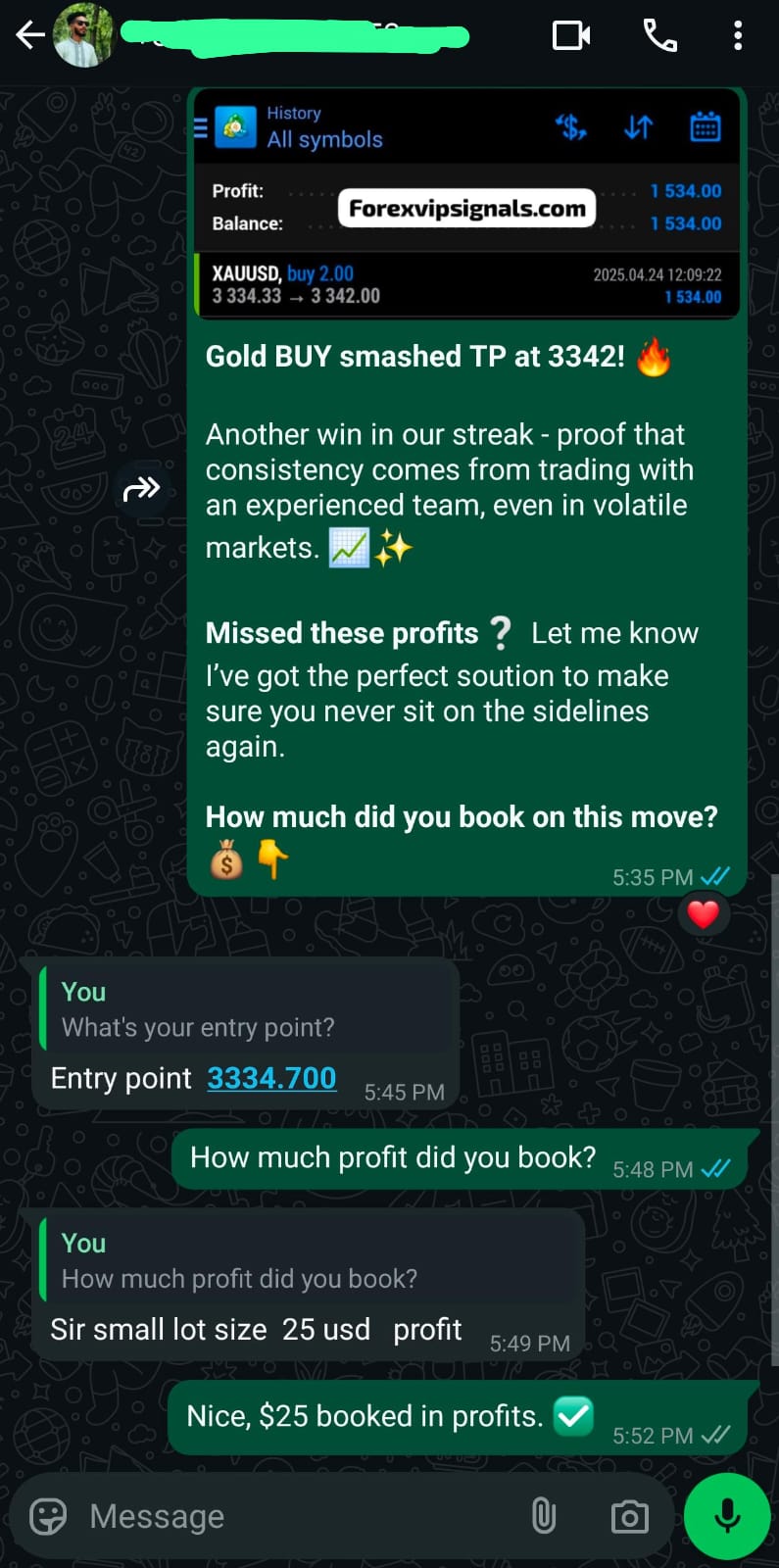Open the 3334.700 link
The image size is (779, 1568).
click(x=271, y=1078)
